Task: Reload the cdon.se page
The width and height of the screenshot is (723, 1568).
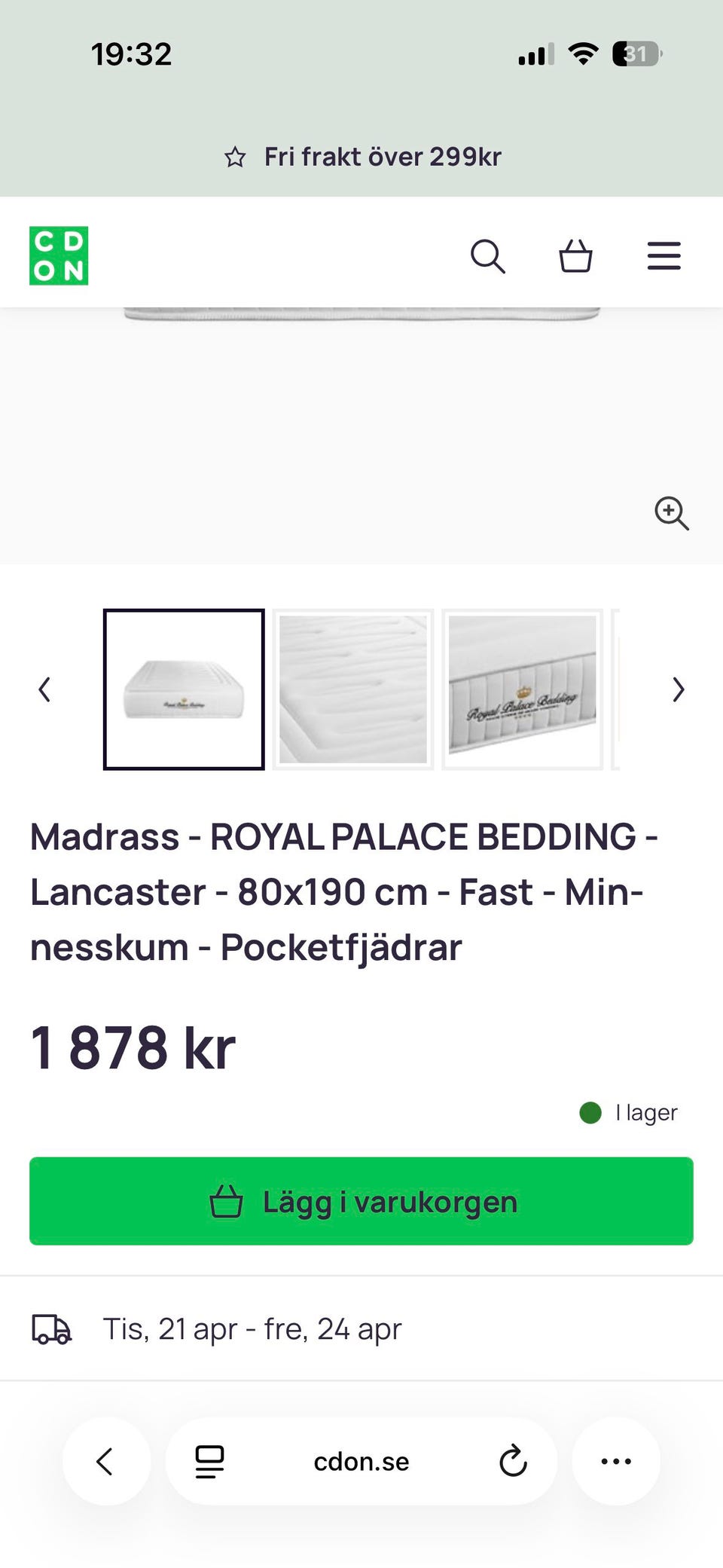Action: point(513,1461)
